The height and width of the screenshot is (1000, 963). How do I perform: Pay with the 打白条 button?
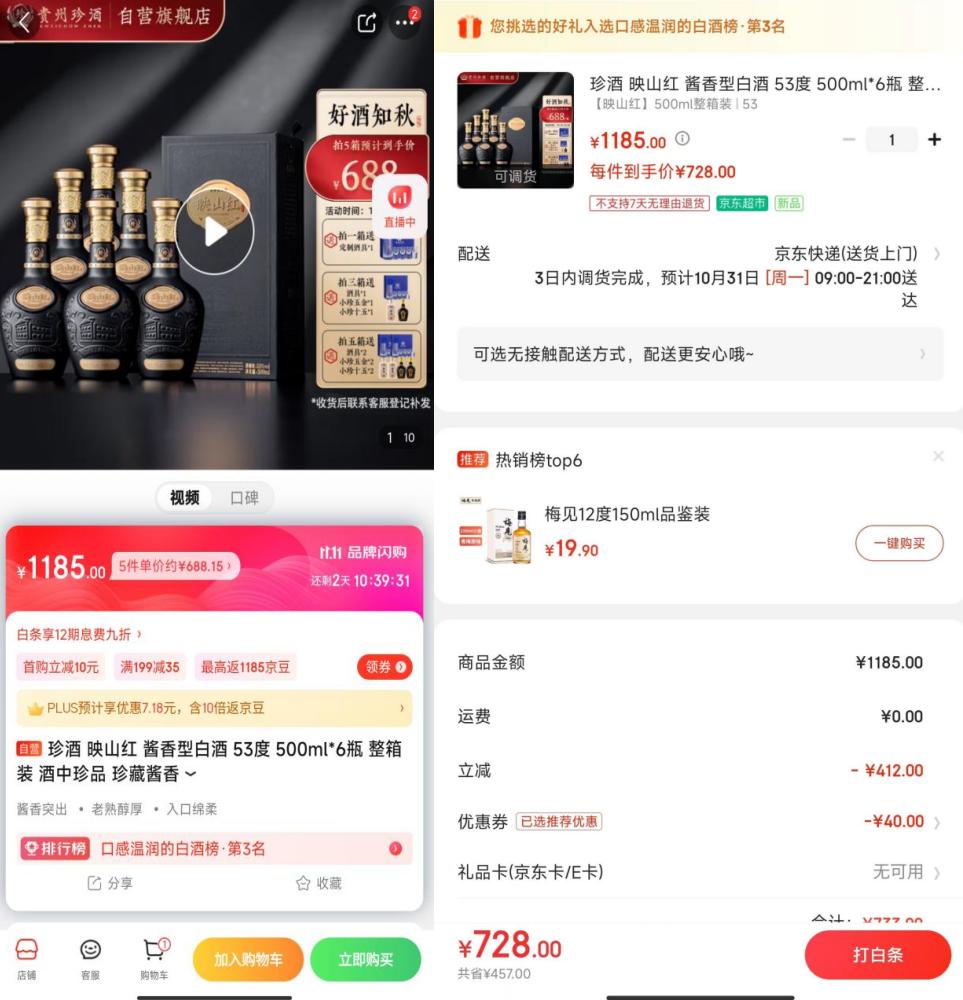point(877,955)
